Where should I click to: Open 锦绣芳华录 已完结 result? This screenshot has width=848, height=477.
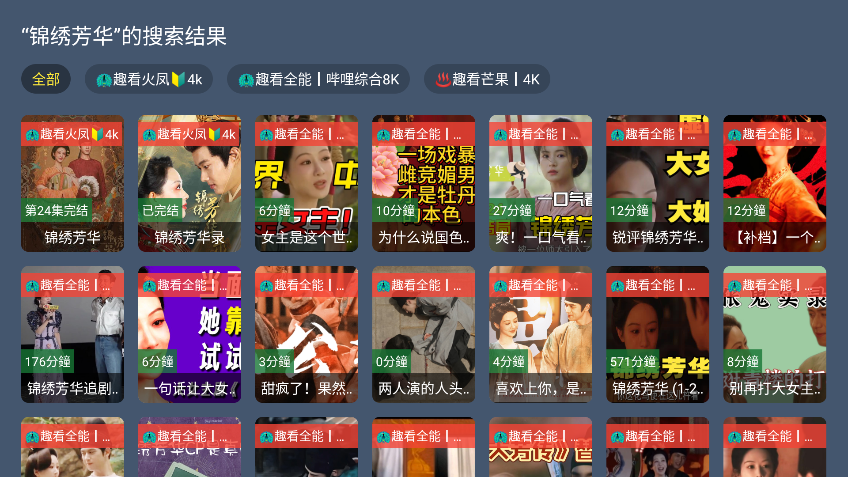(x=189, y=183)
